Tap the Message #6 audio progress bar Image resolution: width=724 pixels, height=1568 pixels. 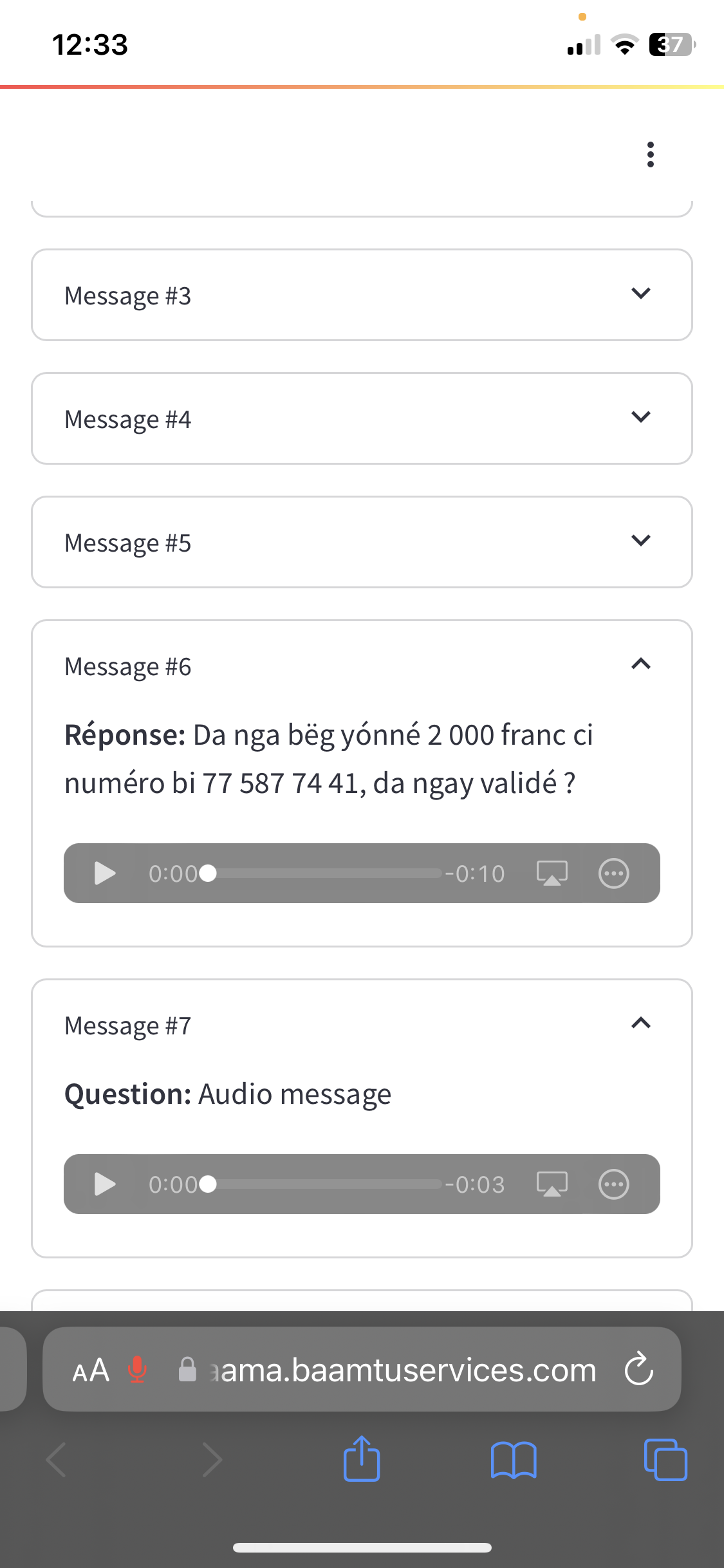(x=325, y=873)
